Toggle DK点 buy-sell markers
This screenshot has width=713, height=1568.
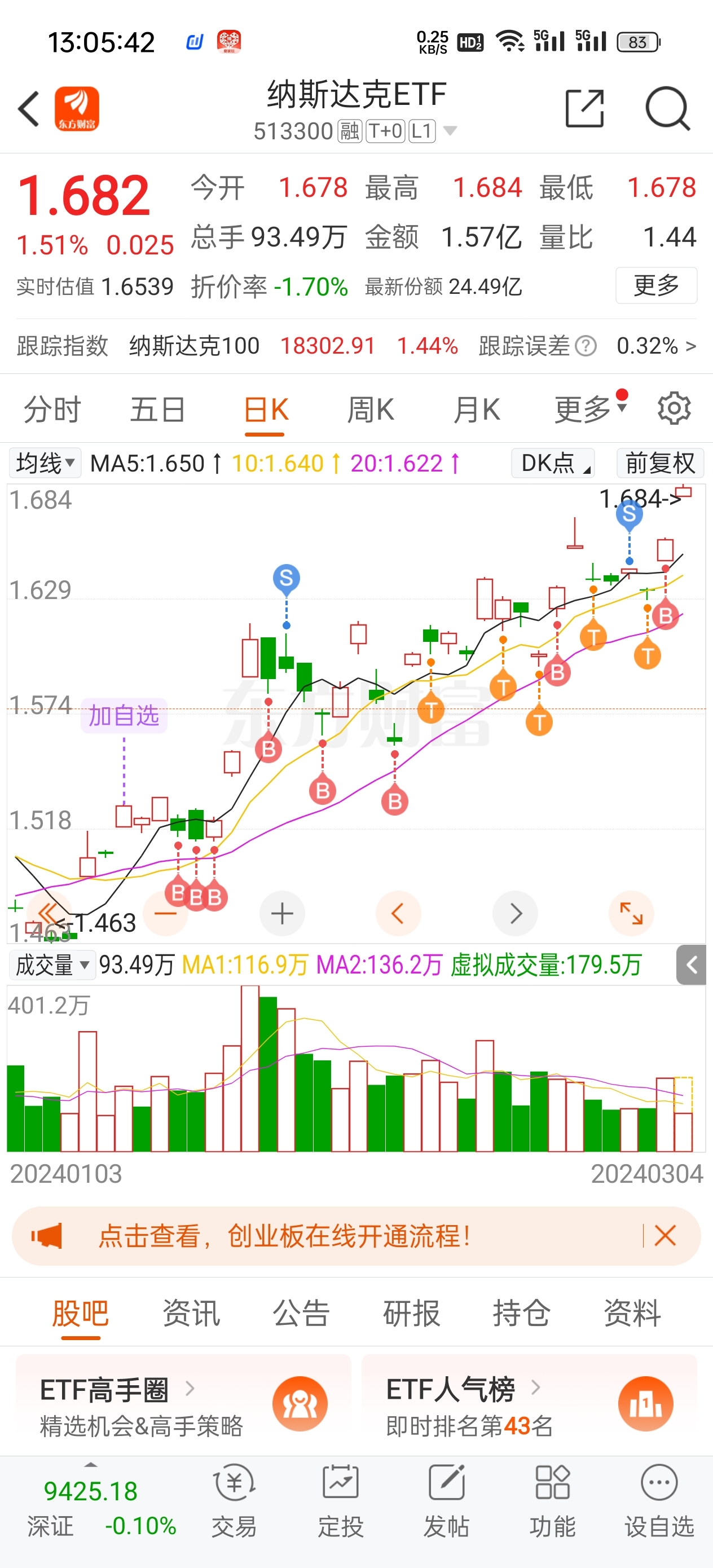pyautogui.click(x=550, y=463)
